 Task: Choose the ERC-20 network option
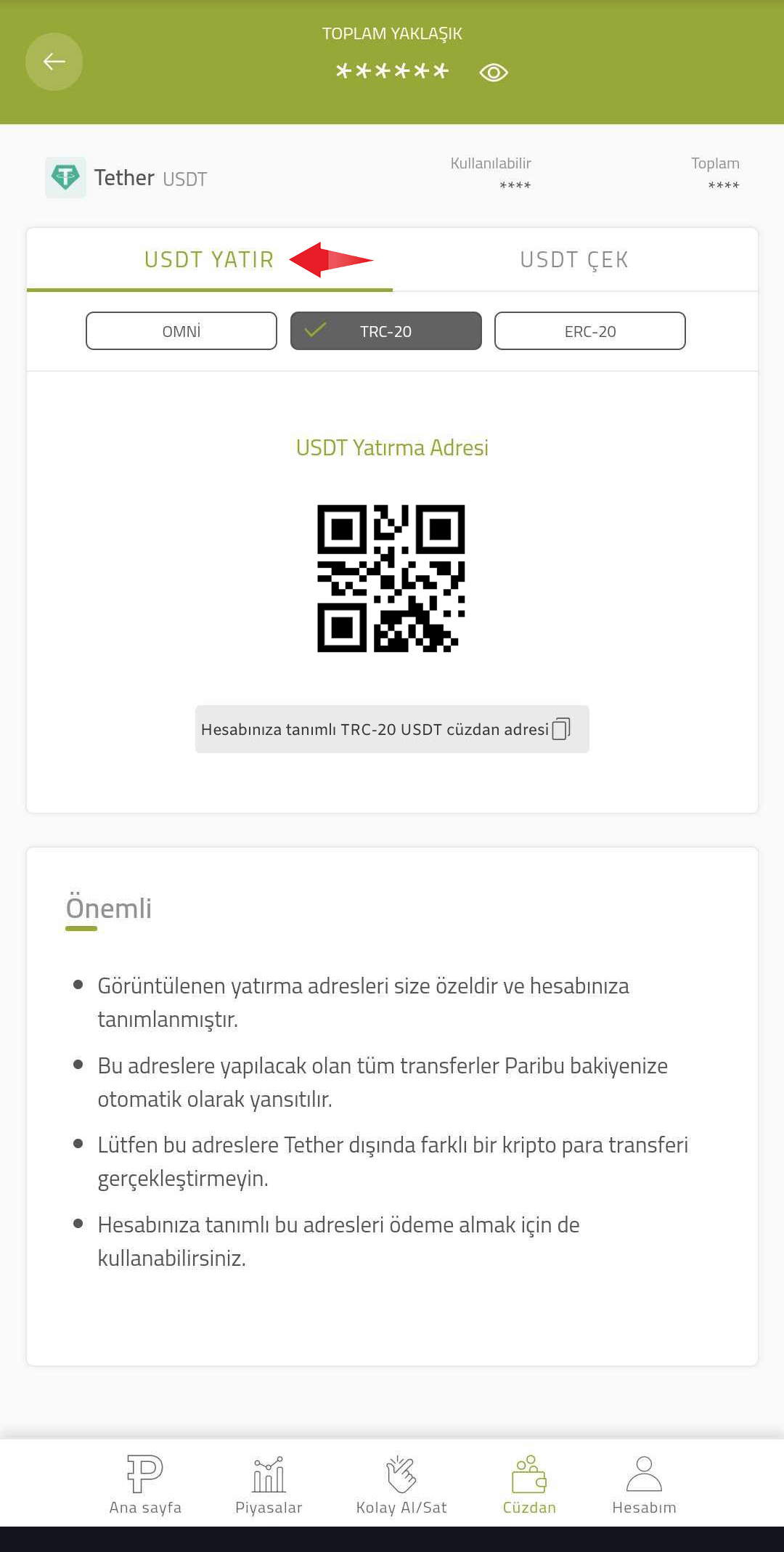pos(589,331)
